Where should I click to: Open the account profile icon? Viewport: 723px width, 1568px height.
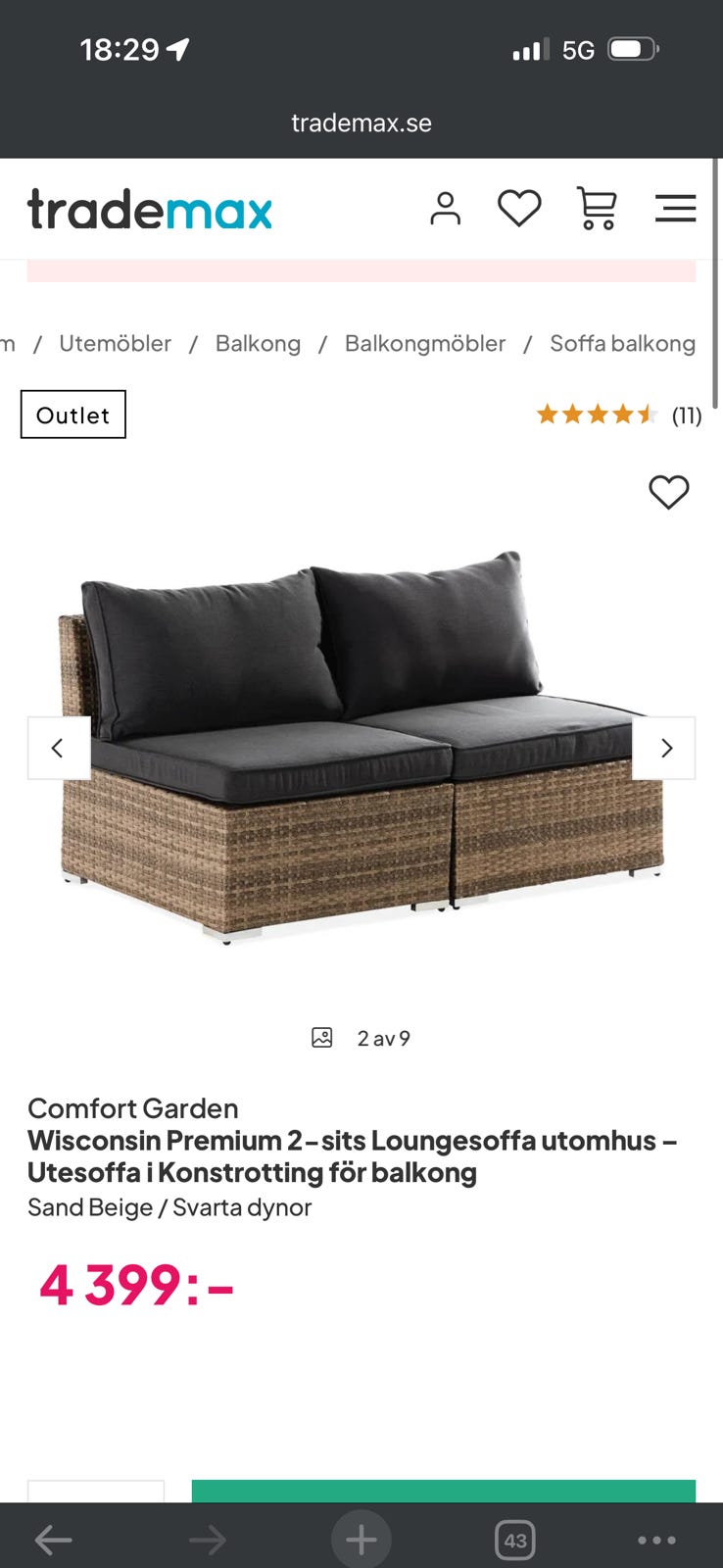445,209
